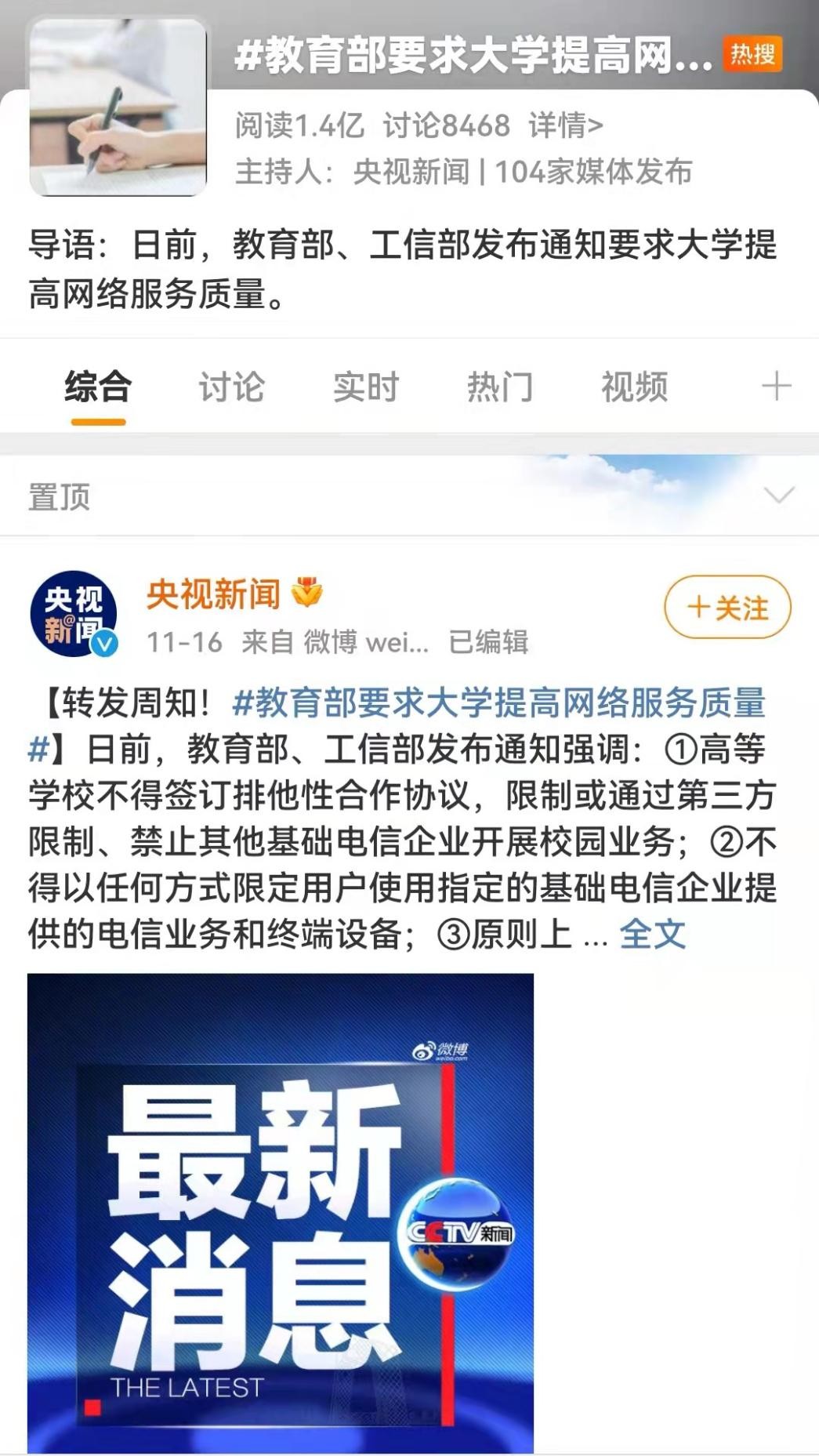Switch to the 视频 tab
The image size is (819, 1456).
click(636, 386)
